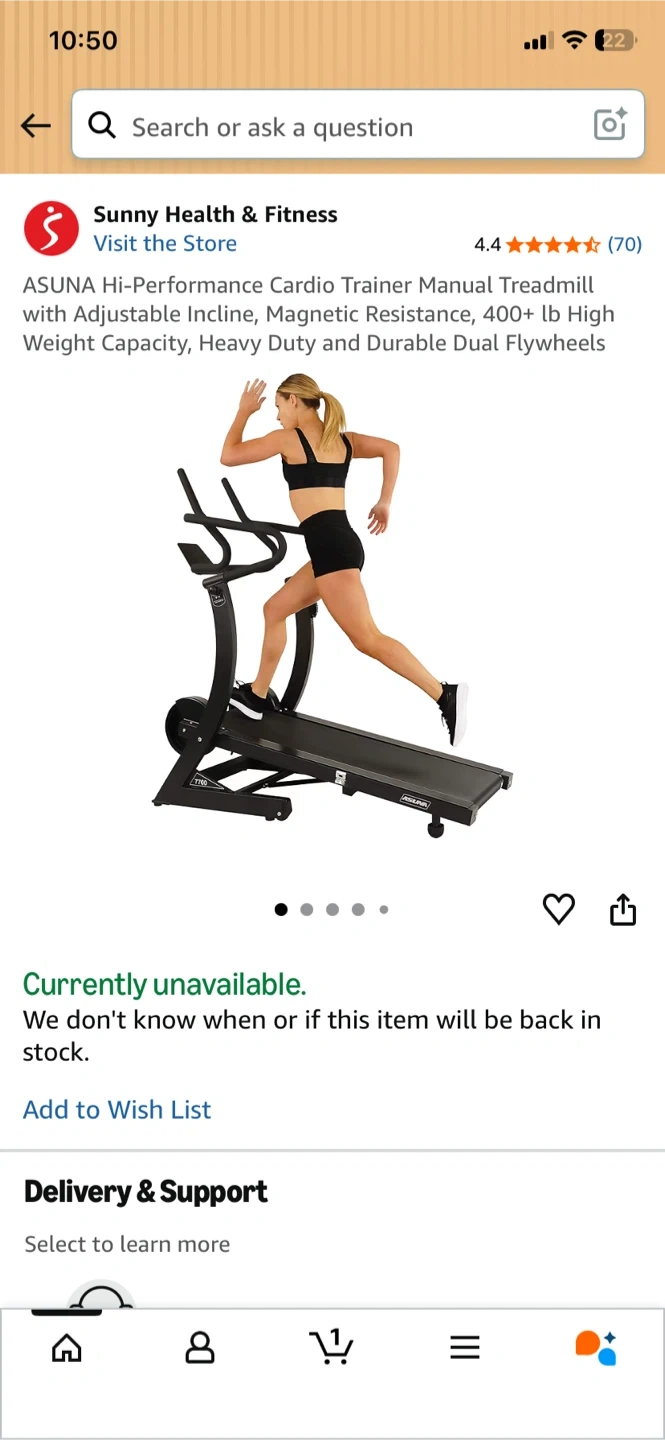
Task: Add item to favorites with heart icon
Action: 559,909
